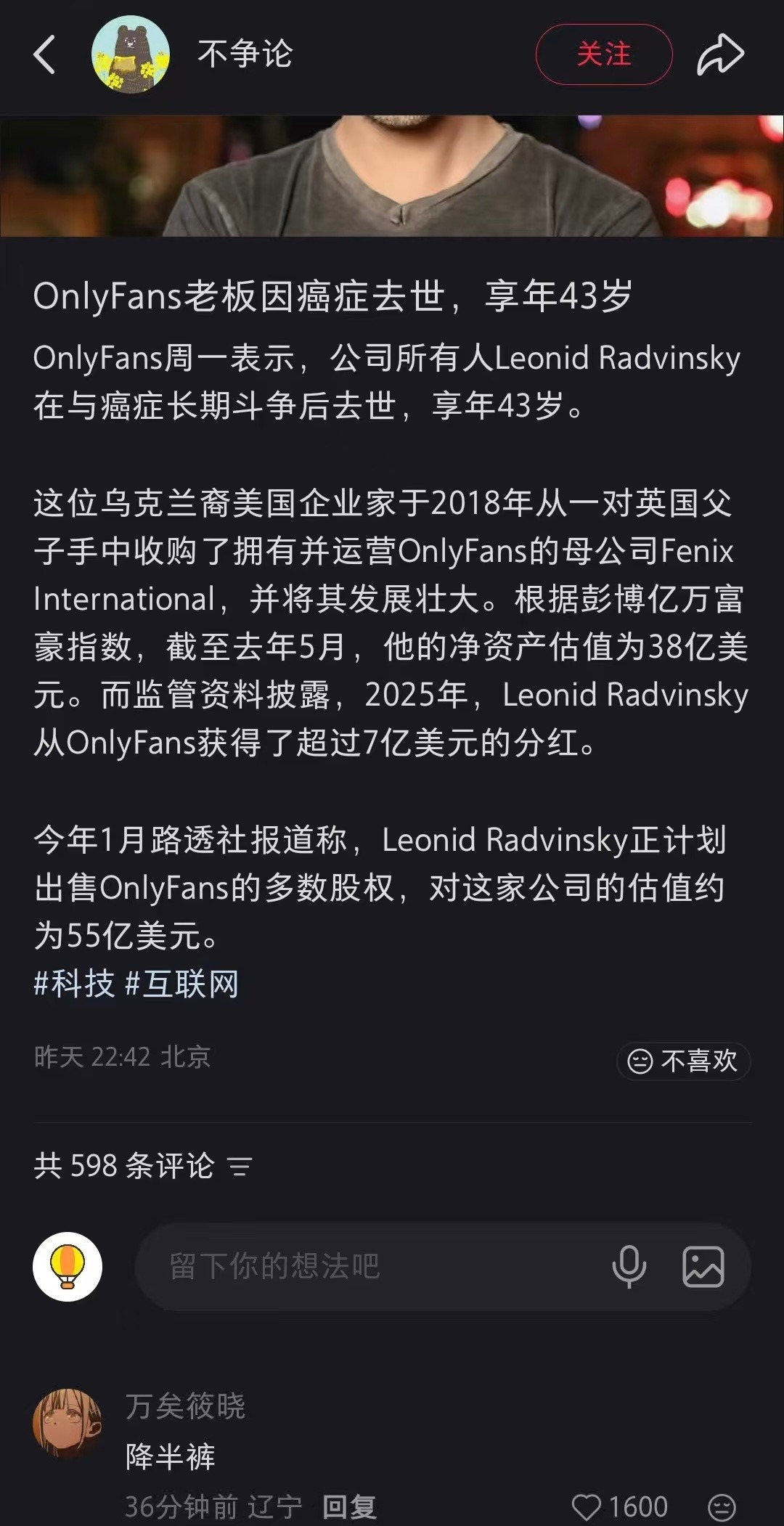Write a comment in 留下你的想法吧 field
Viewport: 784px width, 1526px height.
[363, 1267]
